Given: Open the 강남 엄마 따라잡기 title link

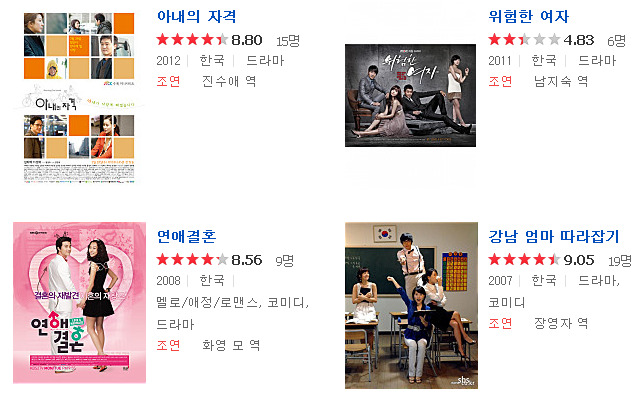Looking at the screenshot, I should pyautogui.click(x=554, y=236).
